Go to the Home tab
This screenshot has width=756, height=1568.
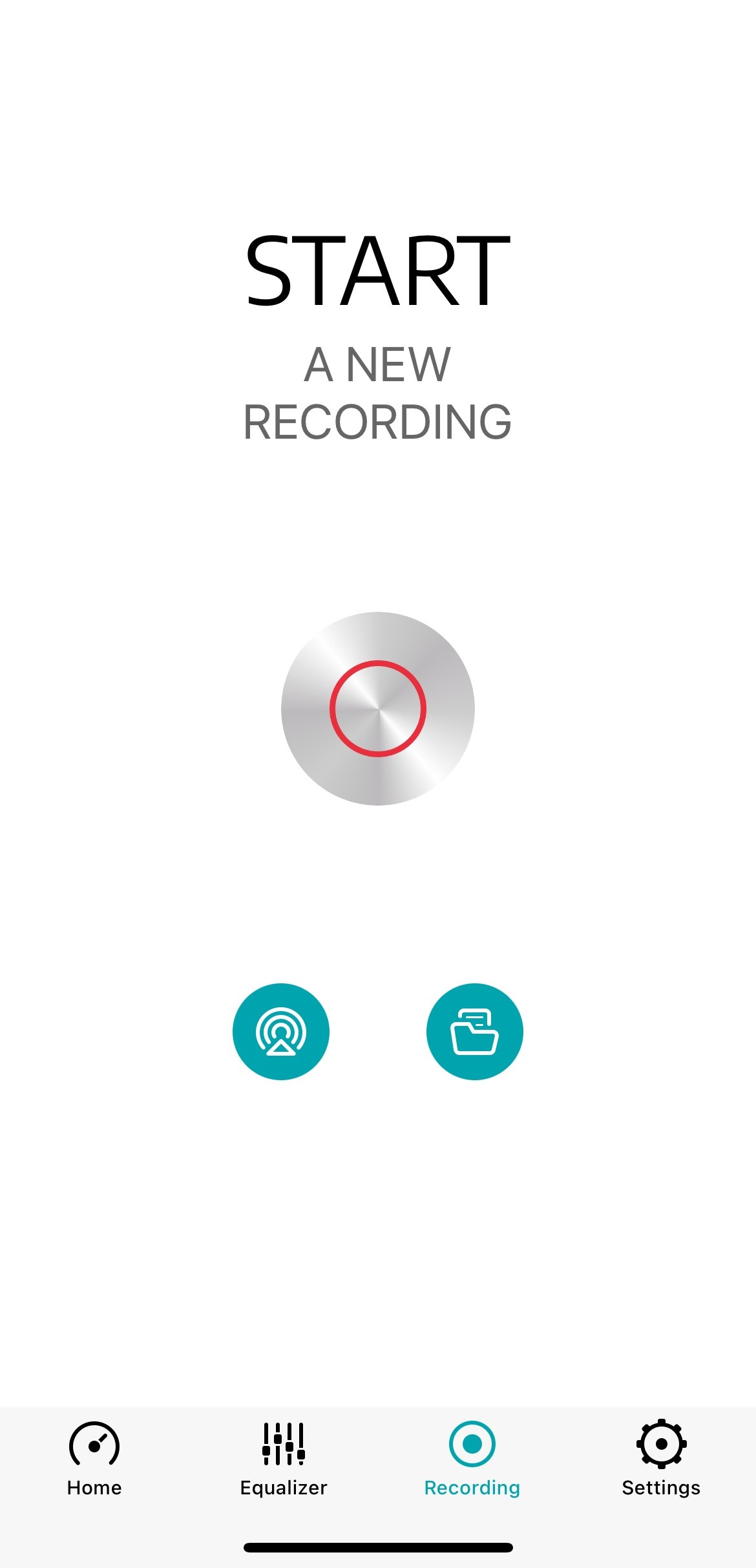(94, 1459)
